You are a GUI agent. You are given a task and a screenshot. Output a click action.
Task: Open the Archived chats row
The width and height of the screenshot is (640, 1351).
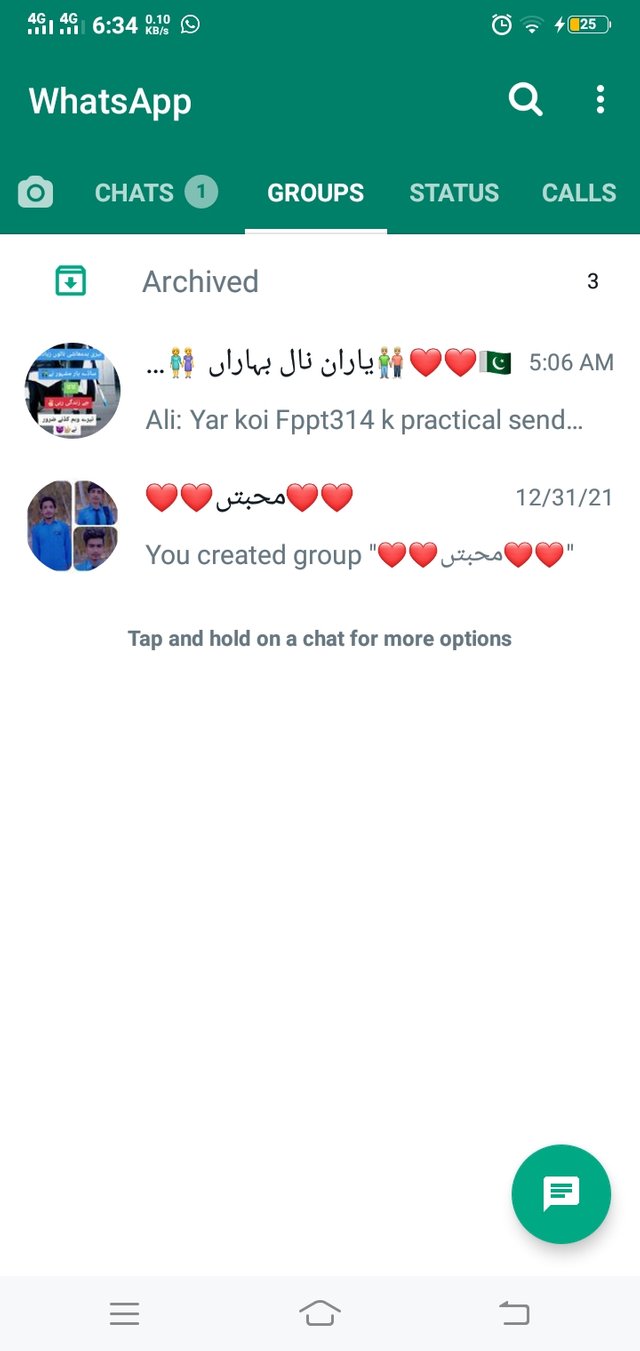coord(320,282)
